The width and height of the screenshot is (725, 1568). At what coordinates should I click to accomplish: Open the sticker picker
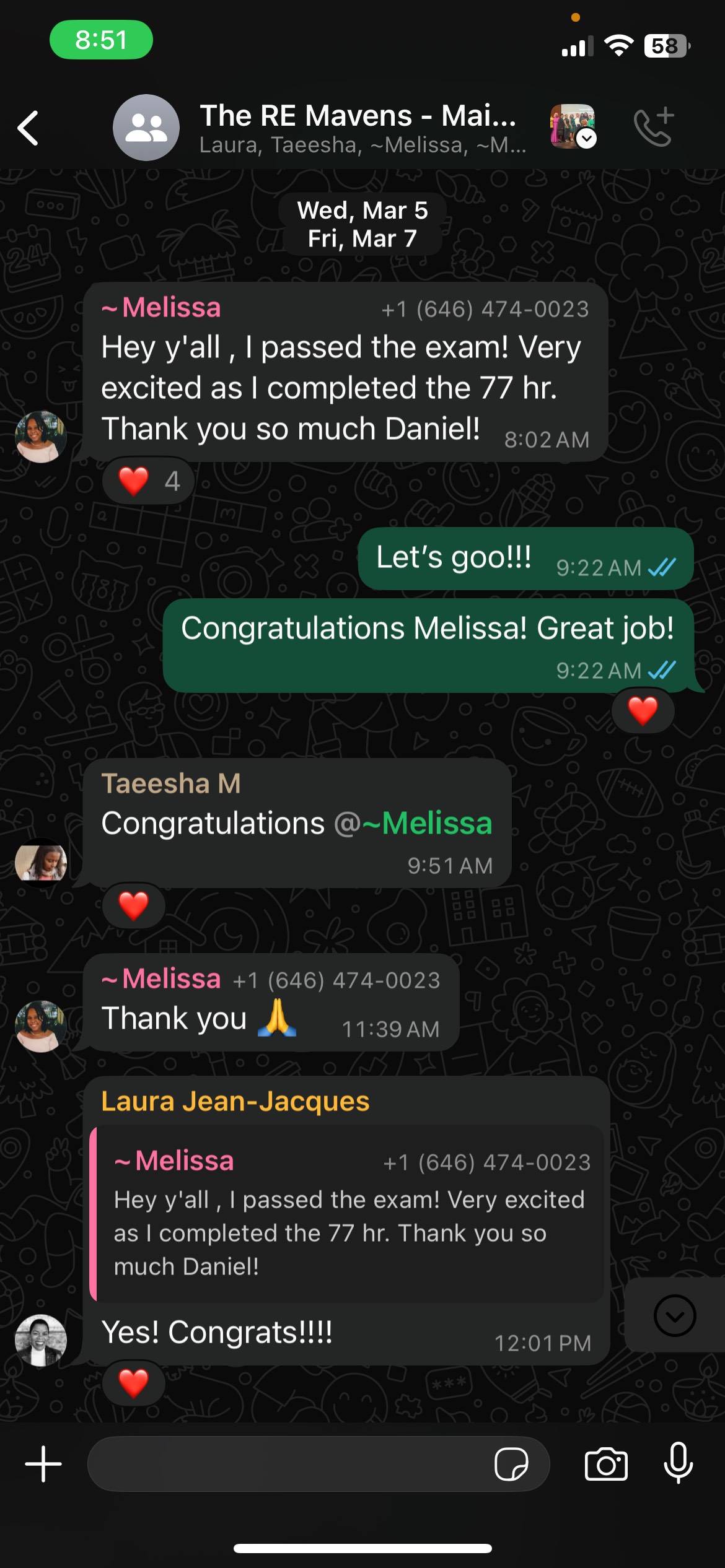point(511,1464)
